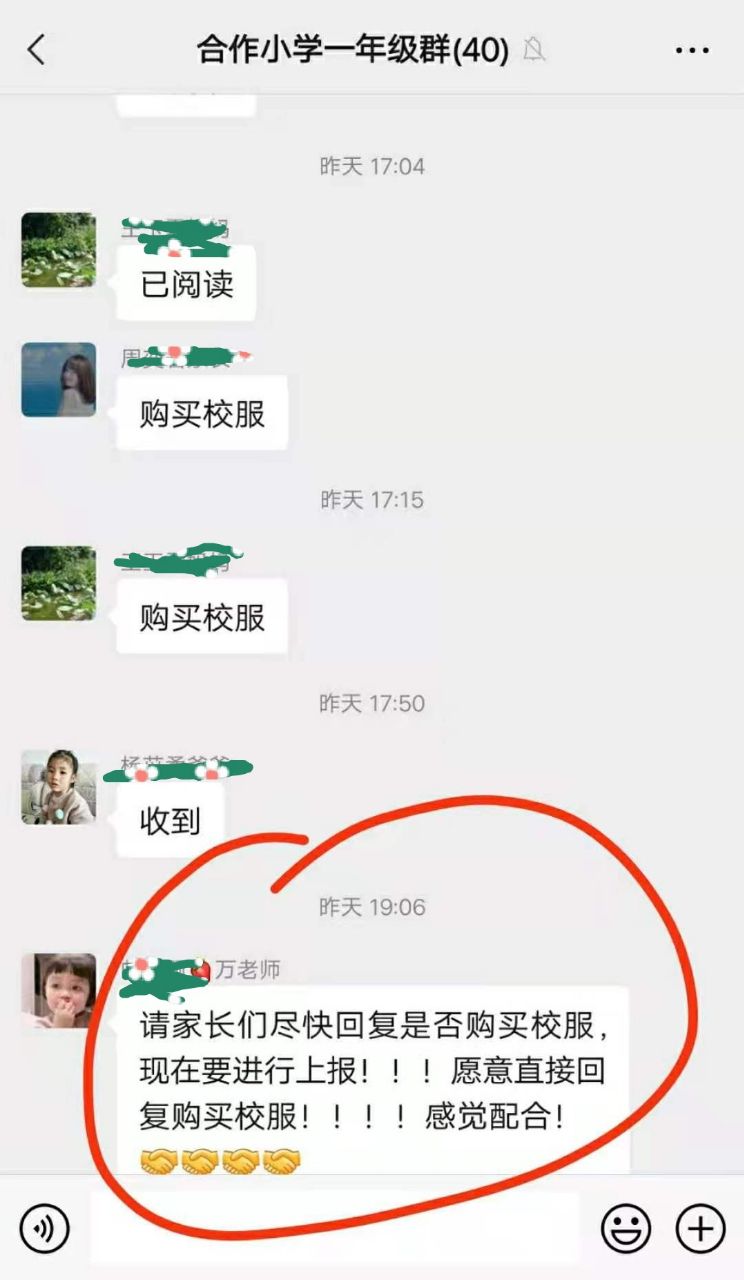Open the plus attachments panel

pos(700,1228)
